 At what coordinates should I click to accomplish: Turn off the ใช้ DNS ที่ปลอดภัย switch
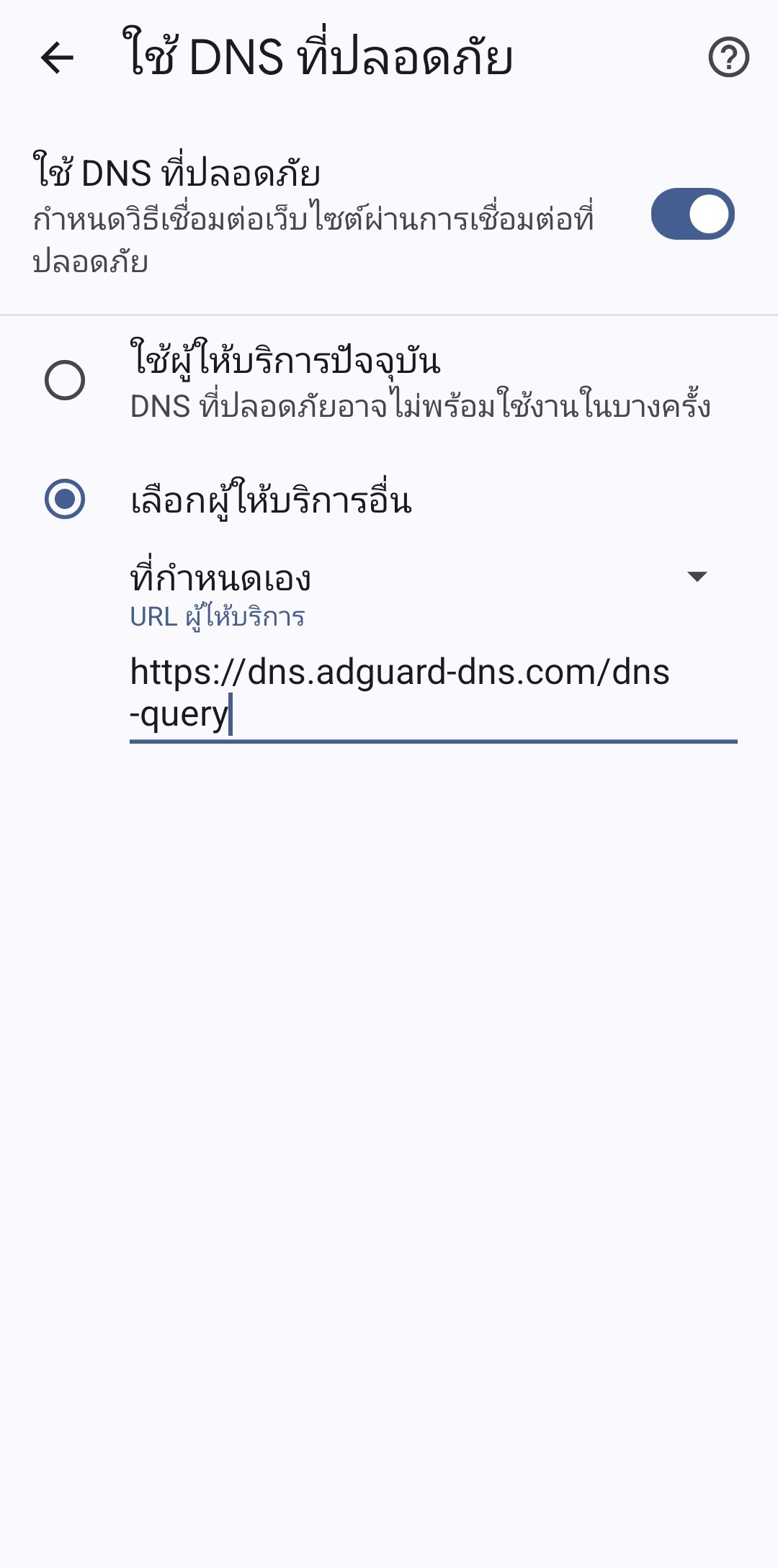click(x=692, y=214)
